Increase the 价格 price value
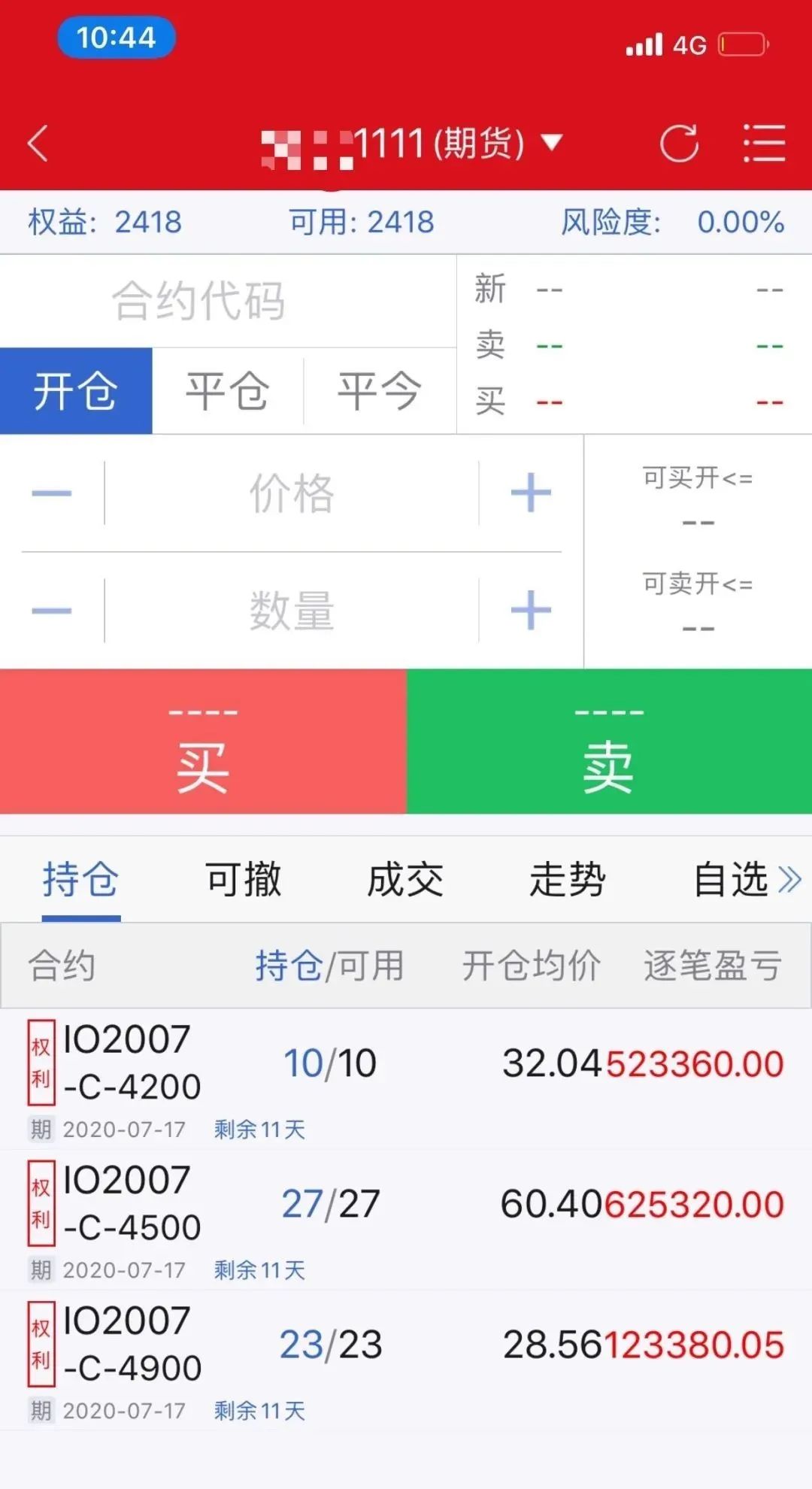Screen dimensions: 812x1489 (531, 493)
